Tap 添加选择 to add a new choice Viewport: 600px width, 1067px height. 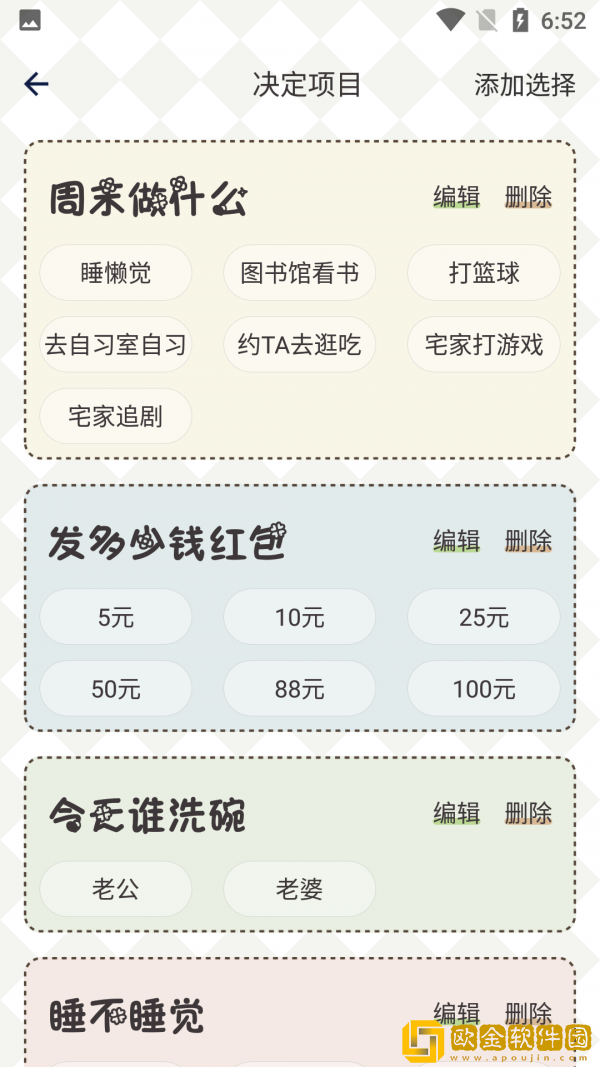(525, 85)
